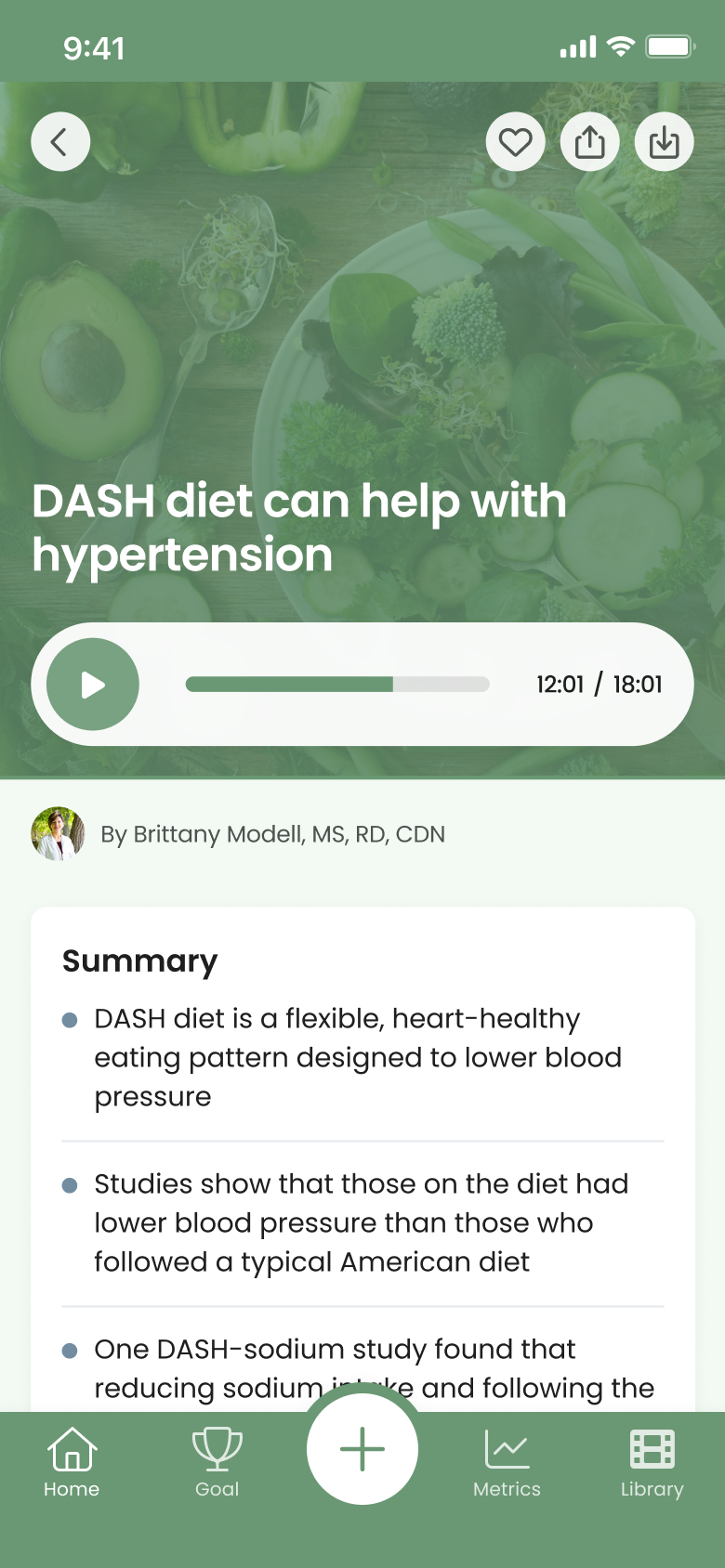
Task: Open the Library tab
Action: [652, 1462]
